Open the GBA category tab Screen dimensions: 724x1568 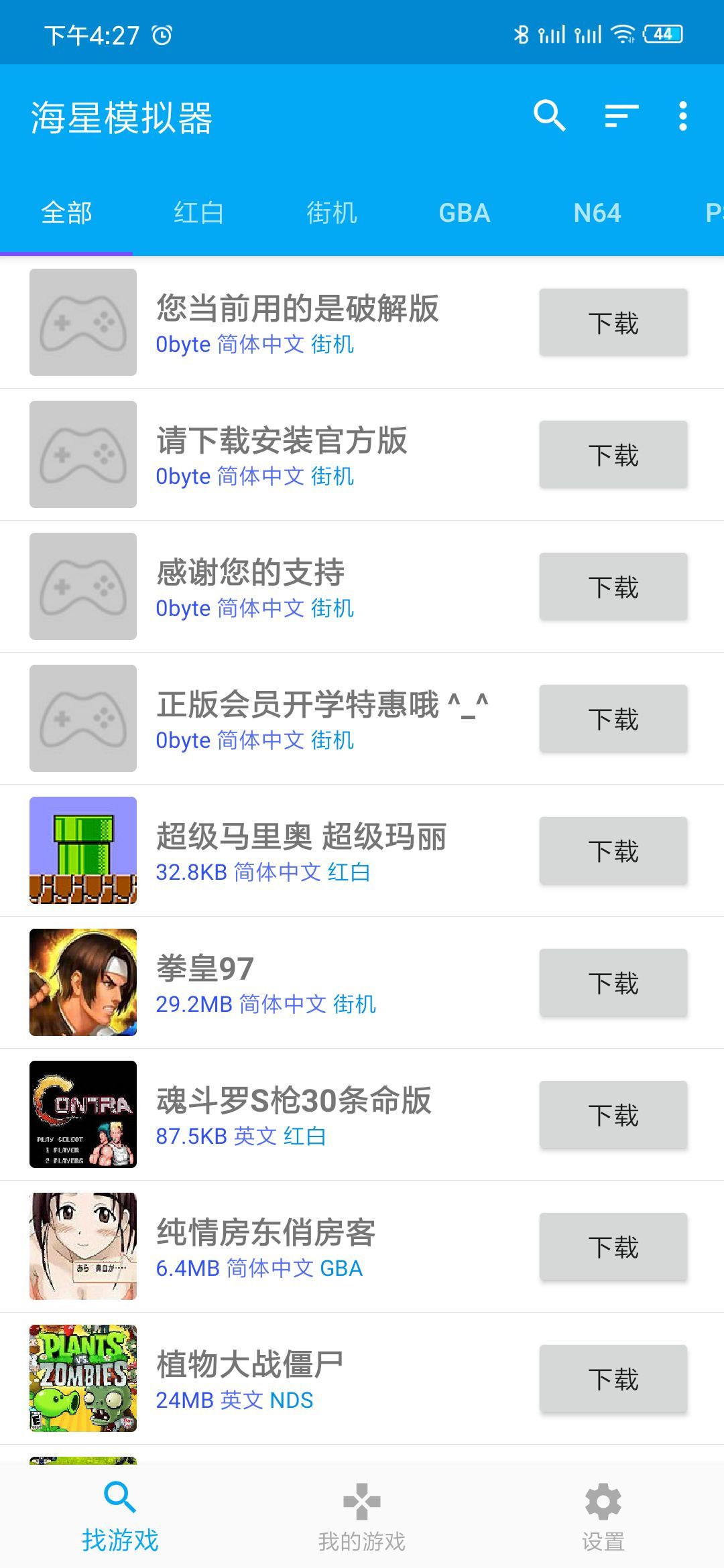[x=464, y=213]
